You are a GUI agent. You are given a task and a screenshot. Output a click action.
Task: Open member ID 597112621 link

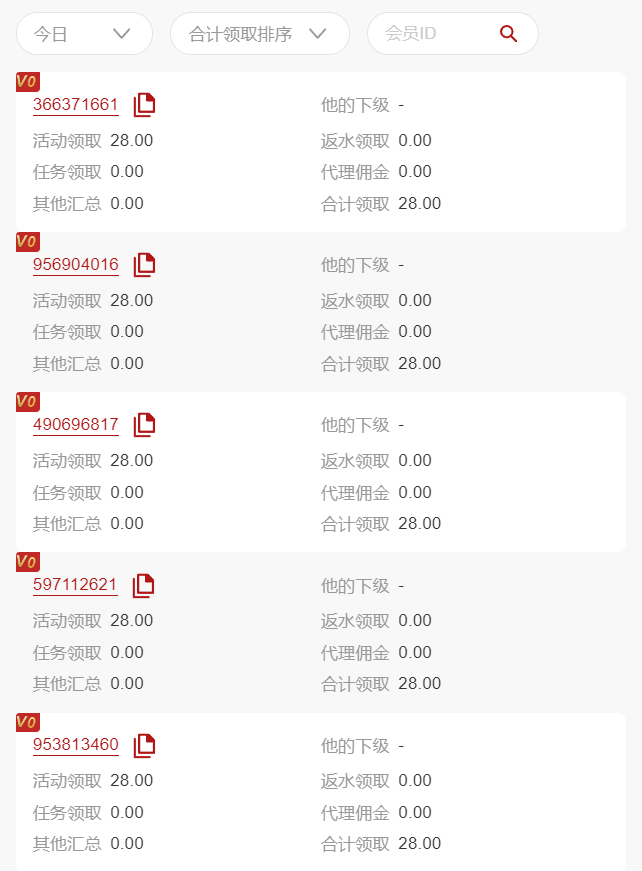click(x=76, y=585)
